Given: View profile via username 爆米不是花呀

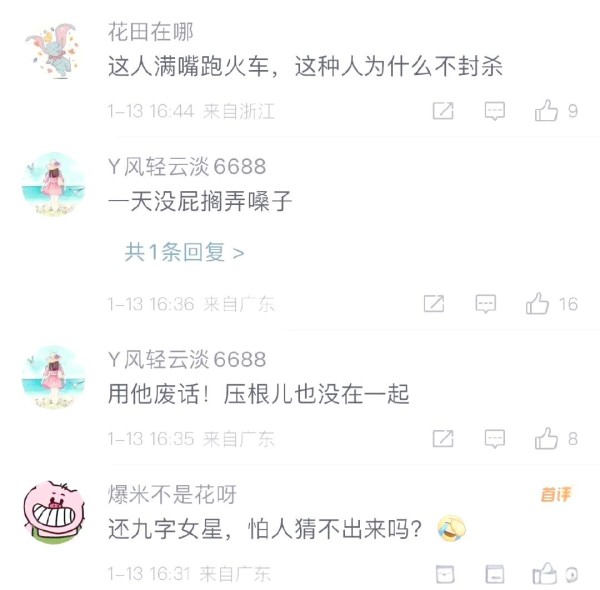Looking at the screenshot, I should [172, 493].
